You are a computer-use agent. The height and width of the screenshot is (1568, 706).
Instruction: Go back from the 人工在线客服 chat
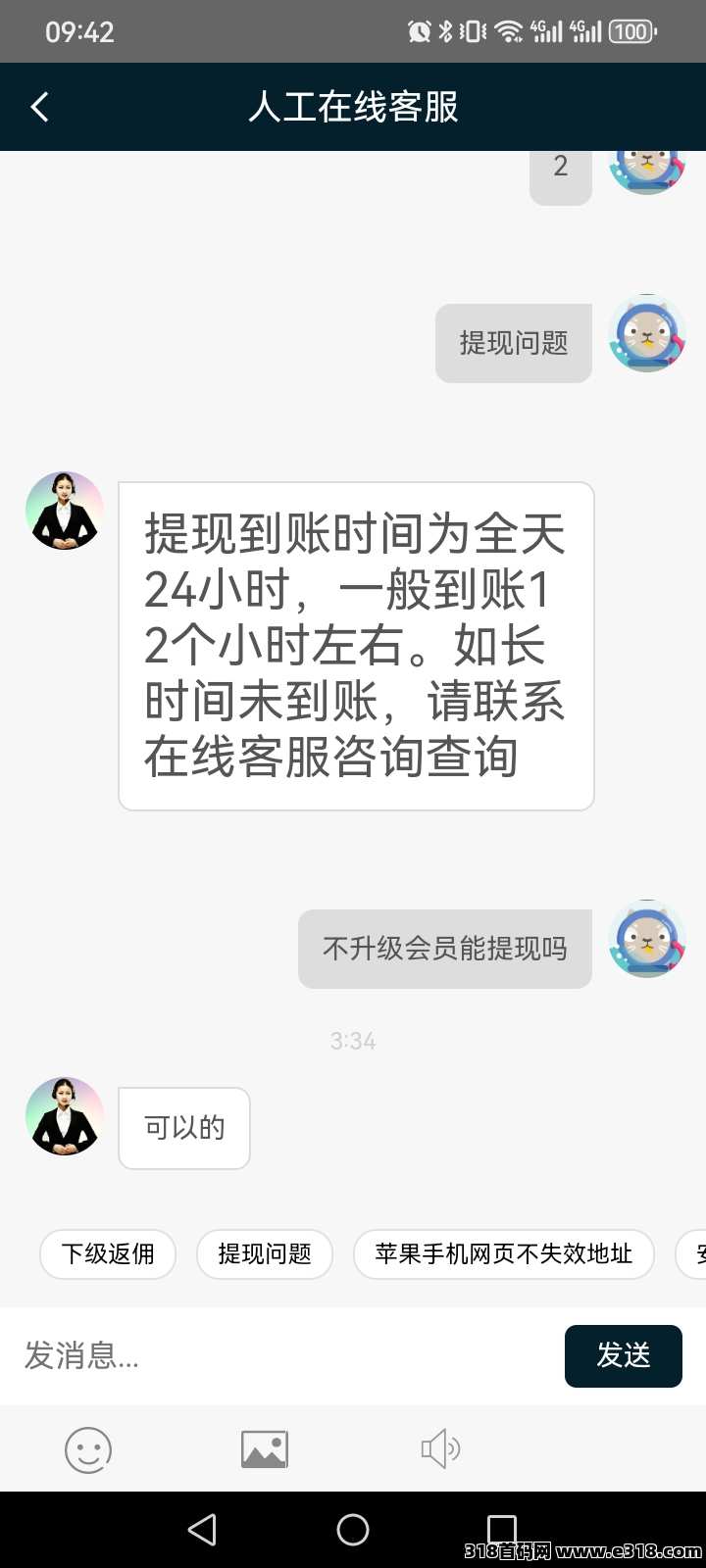click(40, 107)
